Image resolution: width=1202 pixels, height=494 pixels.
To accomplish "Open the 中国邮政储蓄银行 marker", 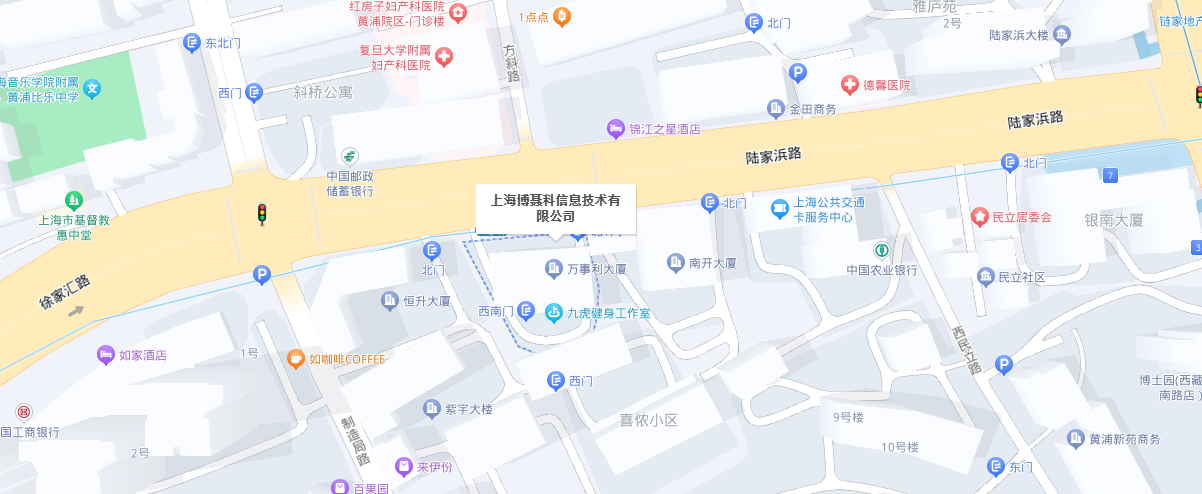I will pyautogui.click(x=350, y=156).
